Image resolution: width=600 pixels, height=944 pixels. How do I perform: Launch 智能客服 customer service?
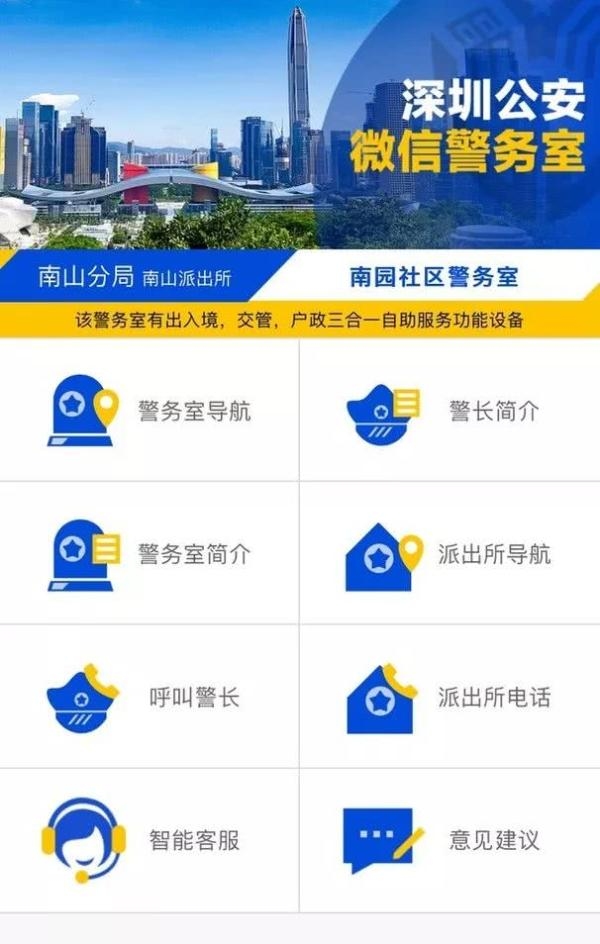click(x=150, y=840)
